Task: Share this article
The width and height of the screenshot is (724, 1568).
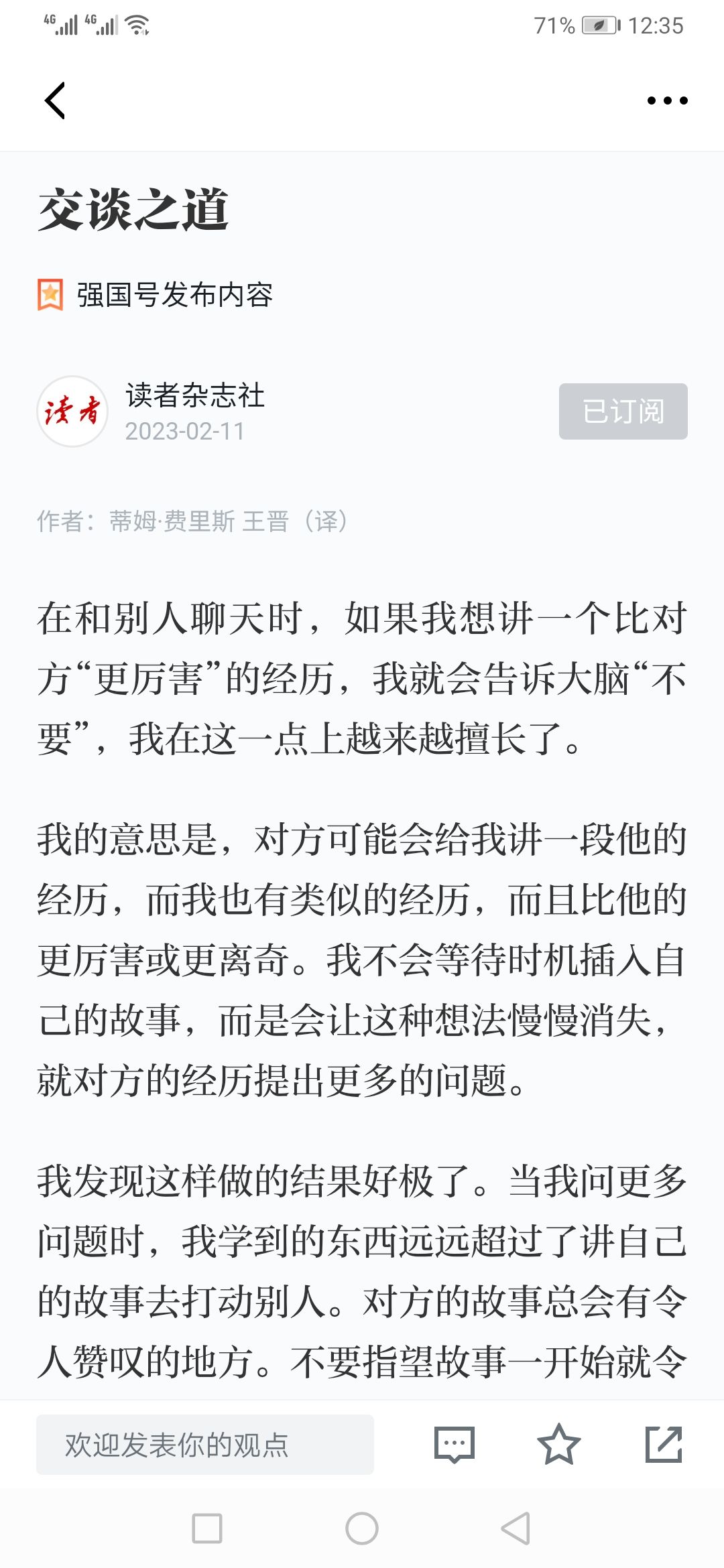Action: 664,1444
